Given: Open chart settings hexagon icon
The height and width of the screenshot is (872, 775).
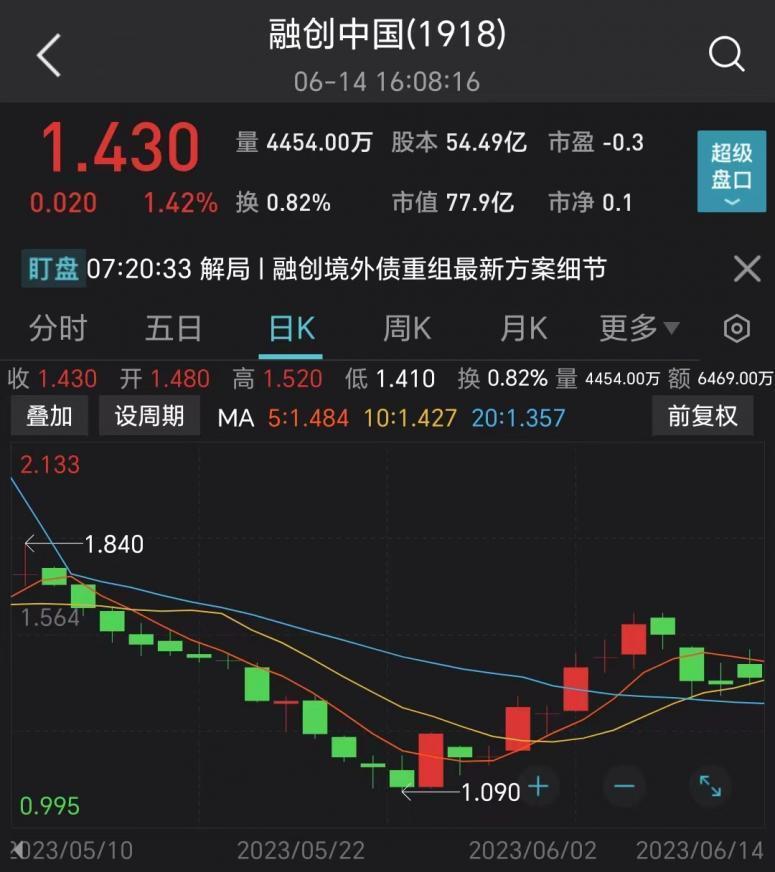Looking at the screenshot, I should point(736,328).
